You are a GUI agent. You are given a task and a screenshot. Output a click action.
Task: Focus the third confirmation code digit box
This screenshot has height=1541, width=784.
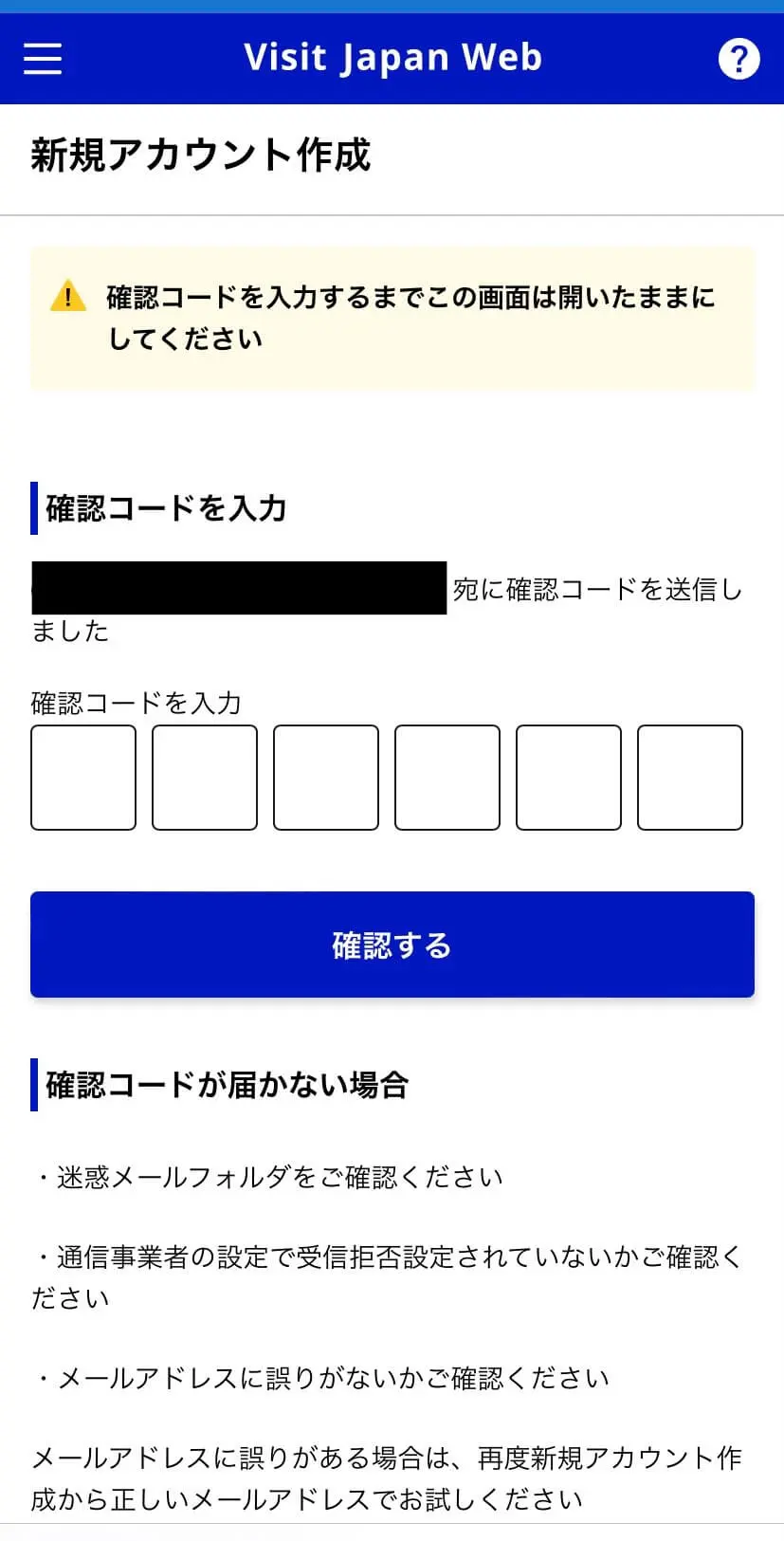326,778
